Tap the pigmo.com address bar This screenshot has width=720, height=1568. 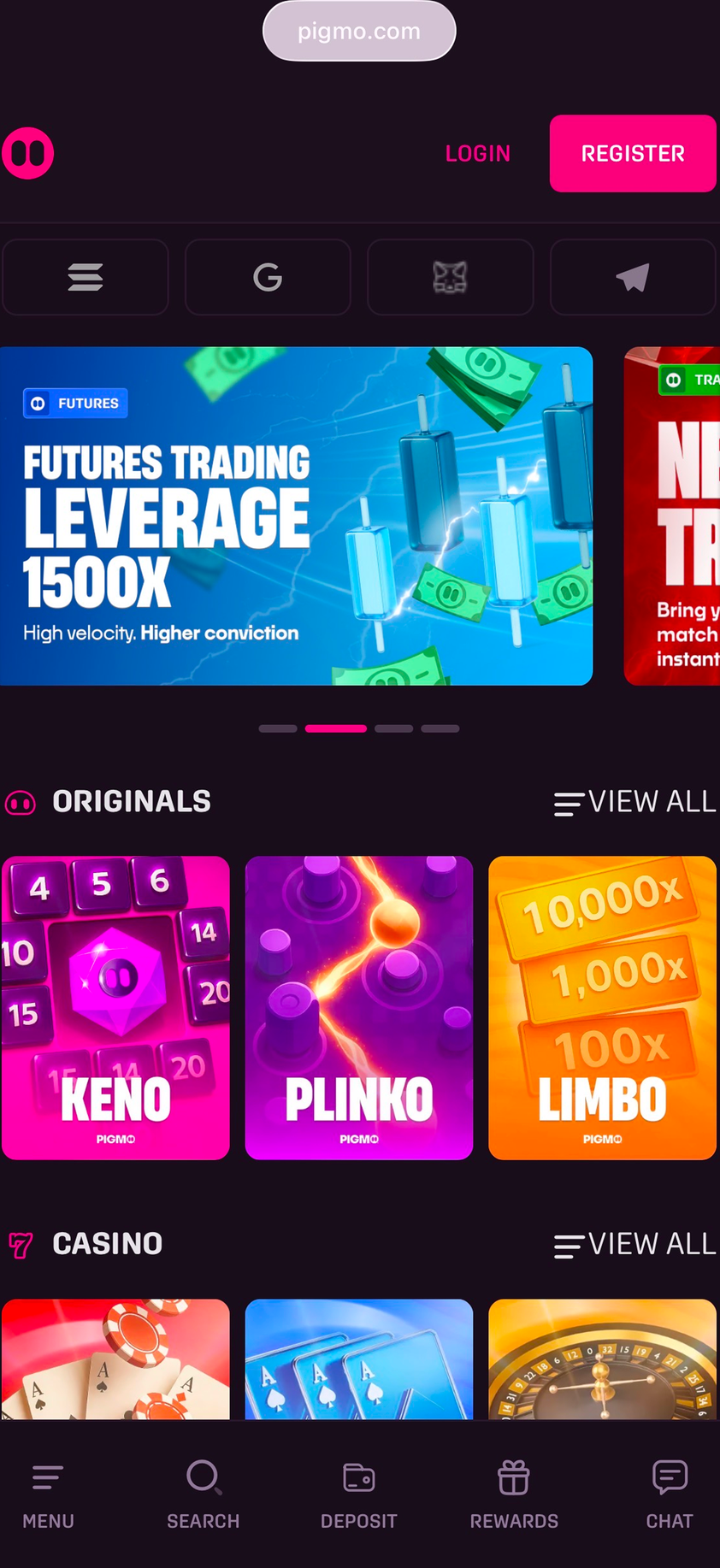point(359,32)
